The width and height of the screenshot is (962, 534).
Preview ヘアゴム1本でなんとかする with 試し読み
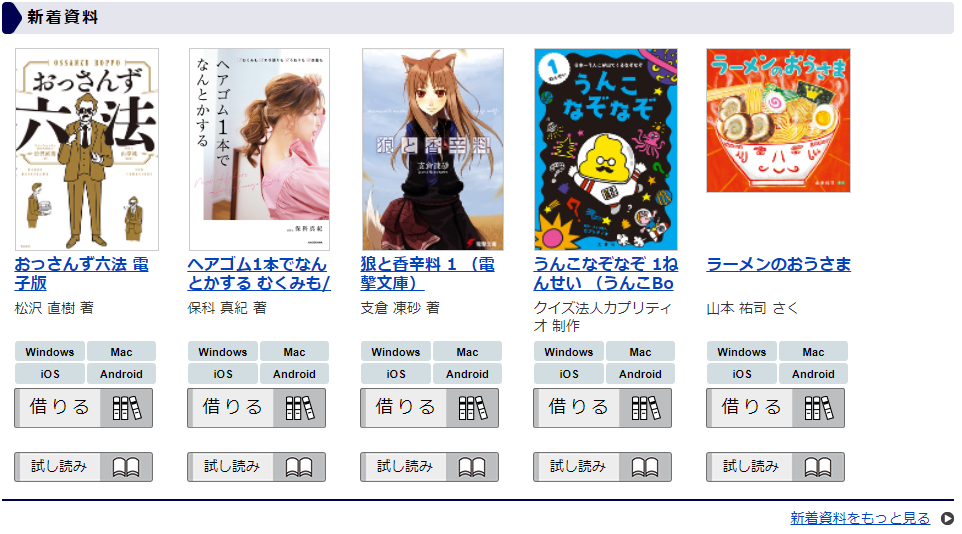[x=257, y=467]
